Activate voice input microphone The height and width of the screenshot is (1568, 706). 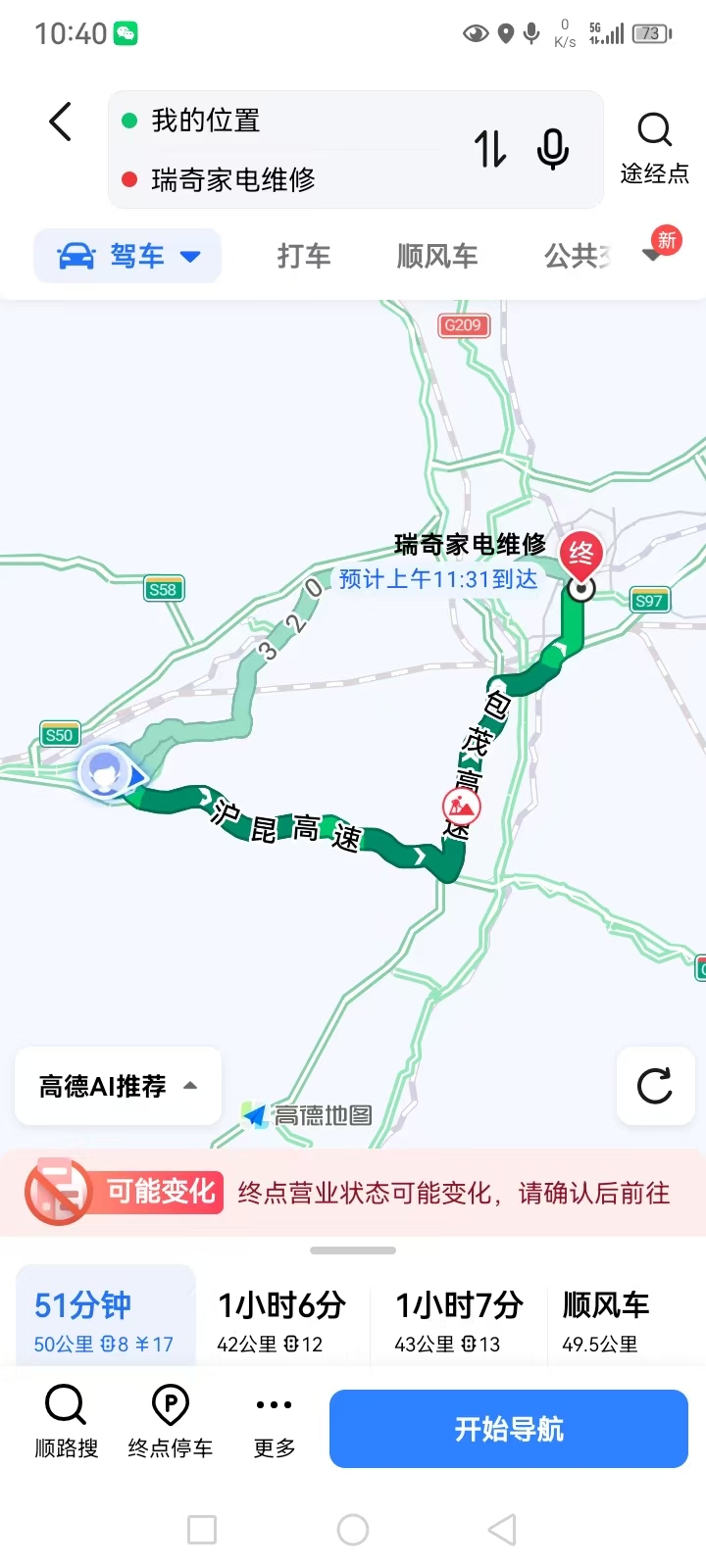(x=553, y=150)
